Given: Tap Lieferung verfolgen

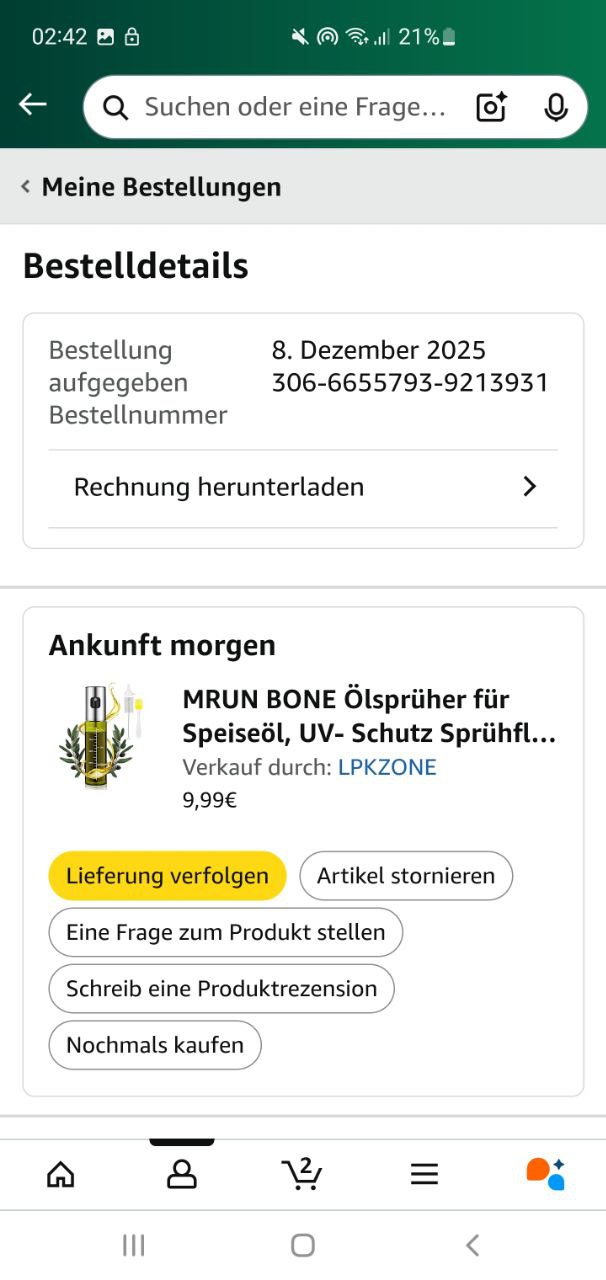Looking at the screenshot, I should (x=167, y=876).
